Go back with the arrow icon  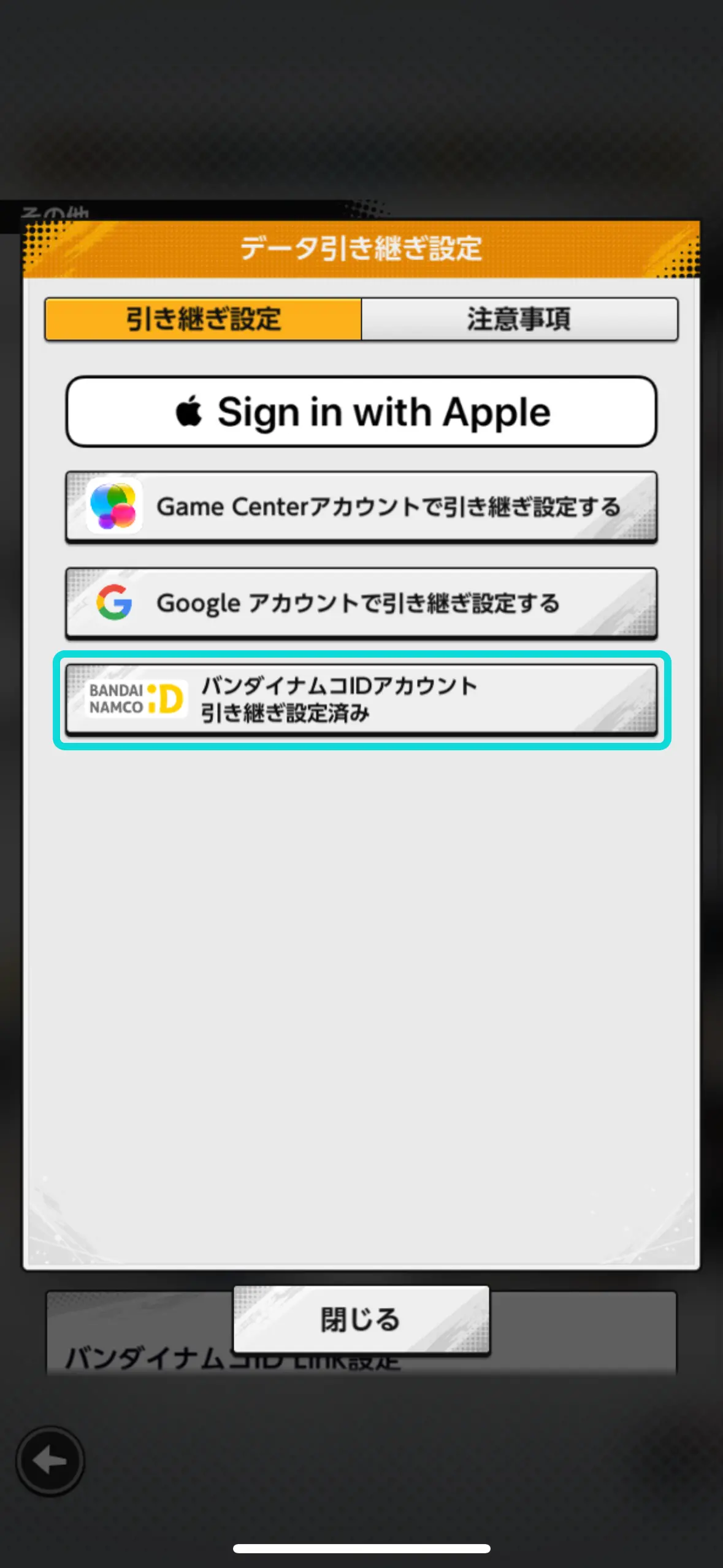pos(50,1461)
